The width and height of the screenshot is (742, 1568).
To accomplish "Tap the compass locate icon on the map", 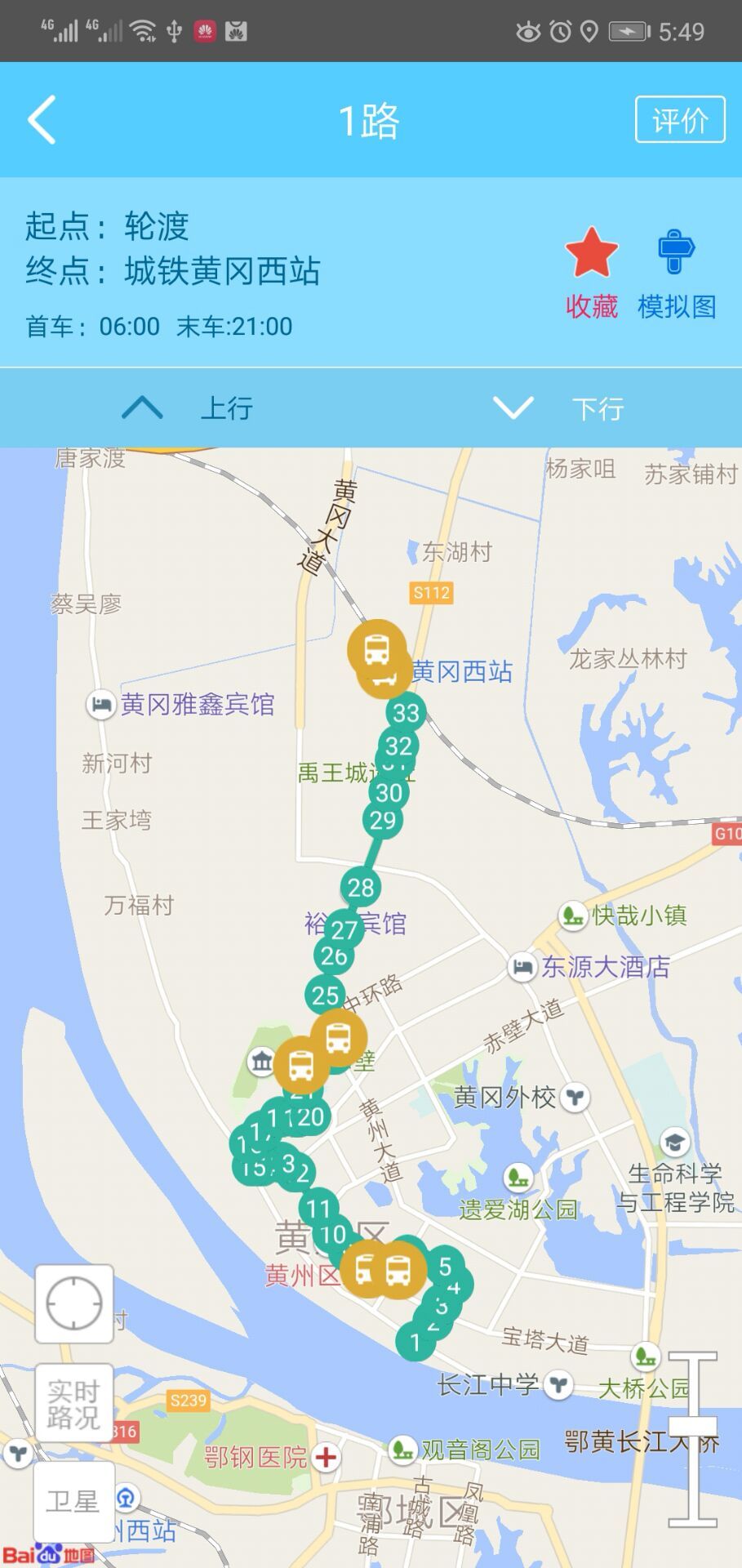I will pyautogui.click(x=73, y=1304).
